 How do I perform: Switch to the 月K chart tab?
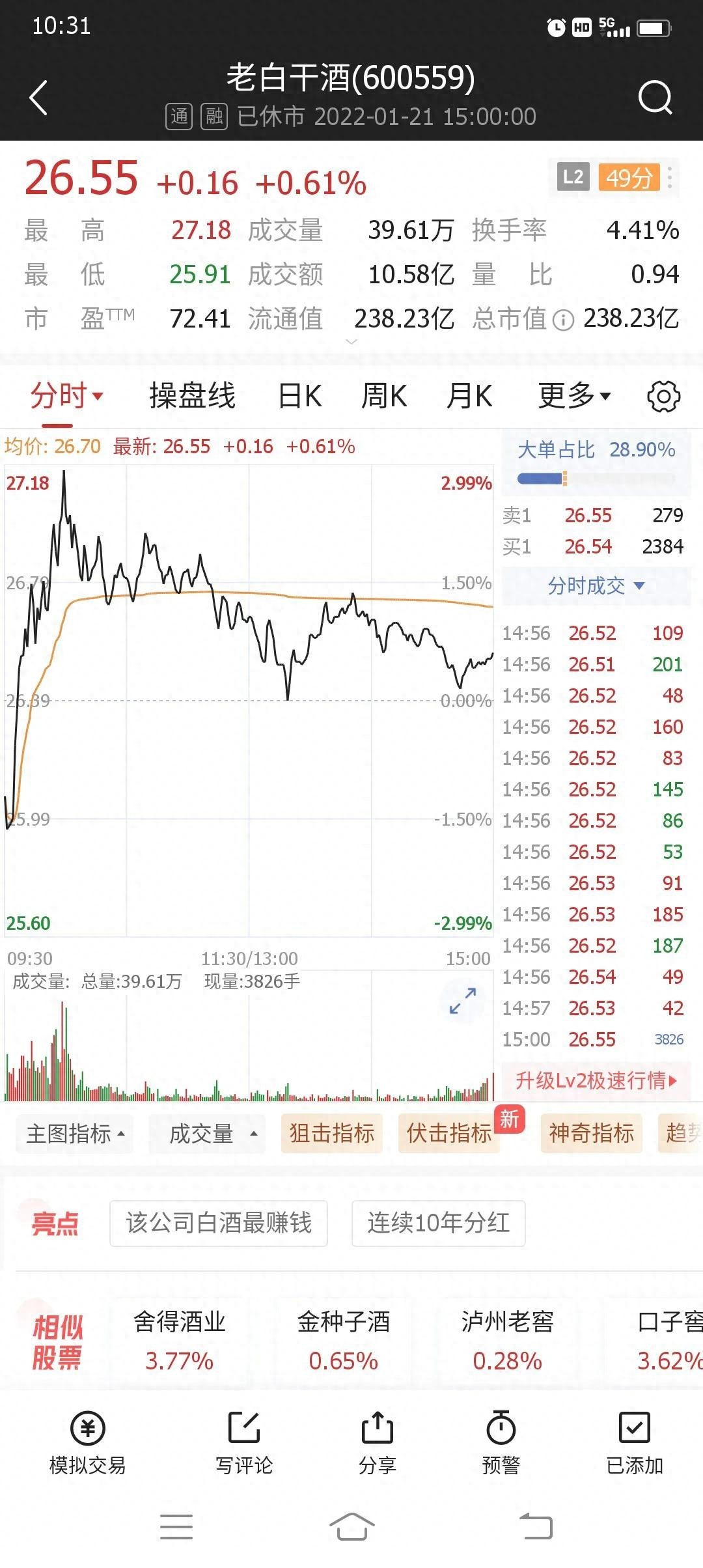[469, 396]
